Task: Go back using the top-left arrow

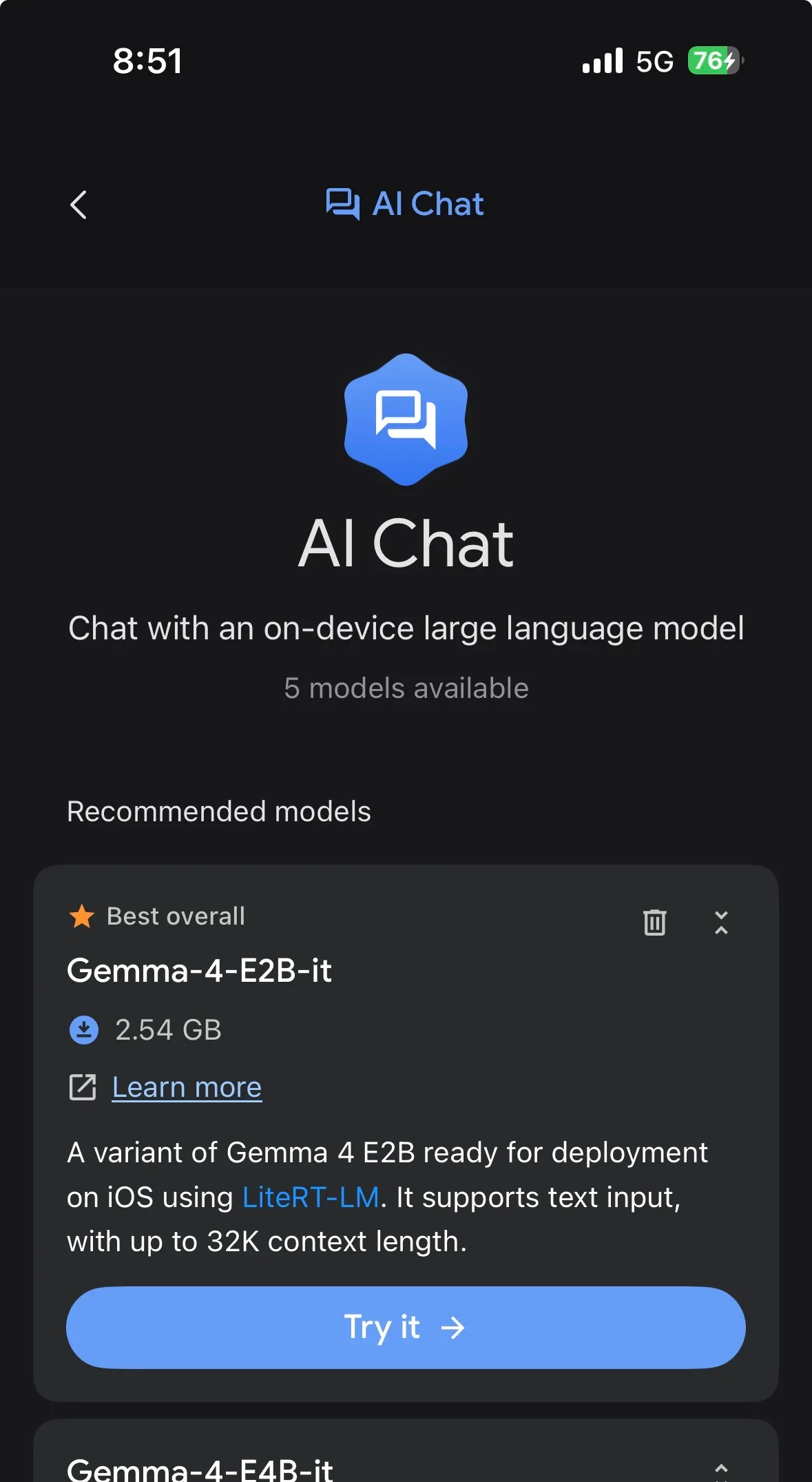Action: click(79, 205)
